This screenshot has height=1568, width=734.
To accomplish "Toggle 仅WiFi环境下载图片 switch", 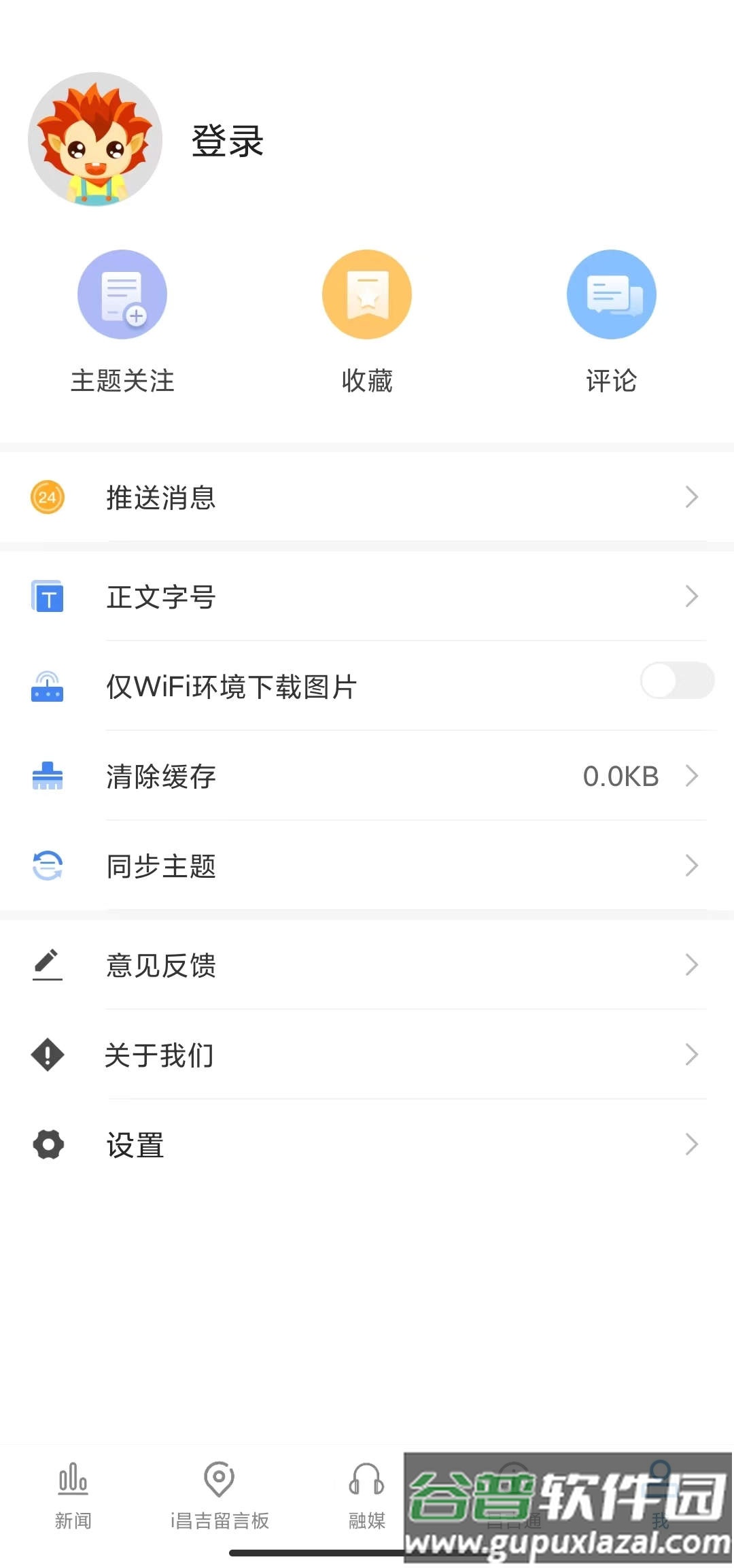I will (677, 681).
